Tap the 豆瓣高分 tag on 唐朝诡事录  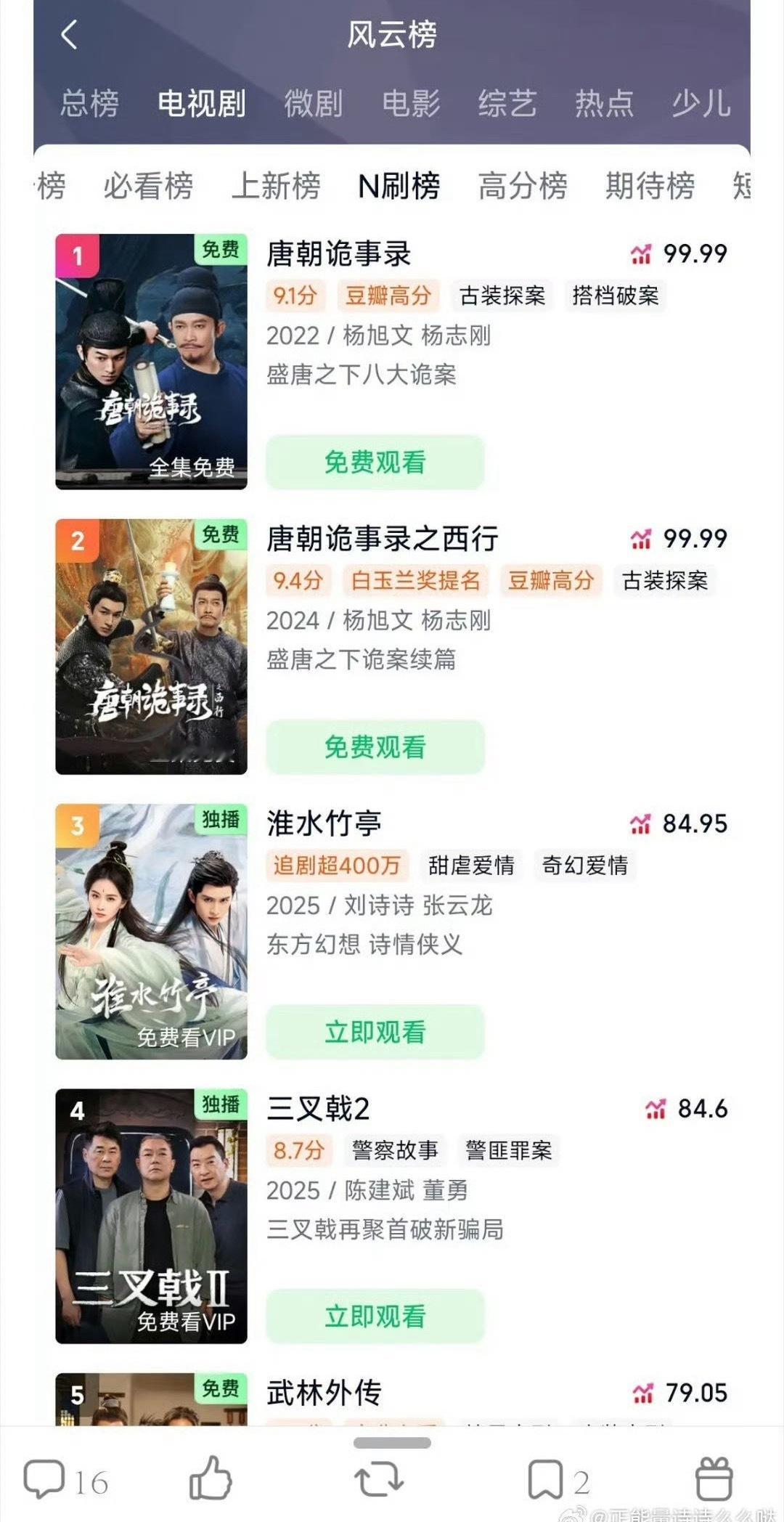pyautogui.click(x=387, y=295)
